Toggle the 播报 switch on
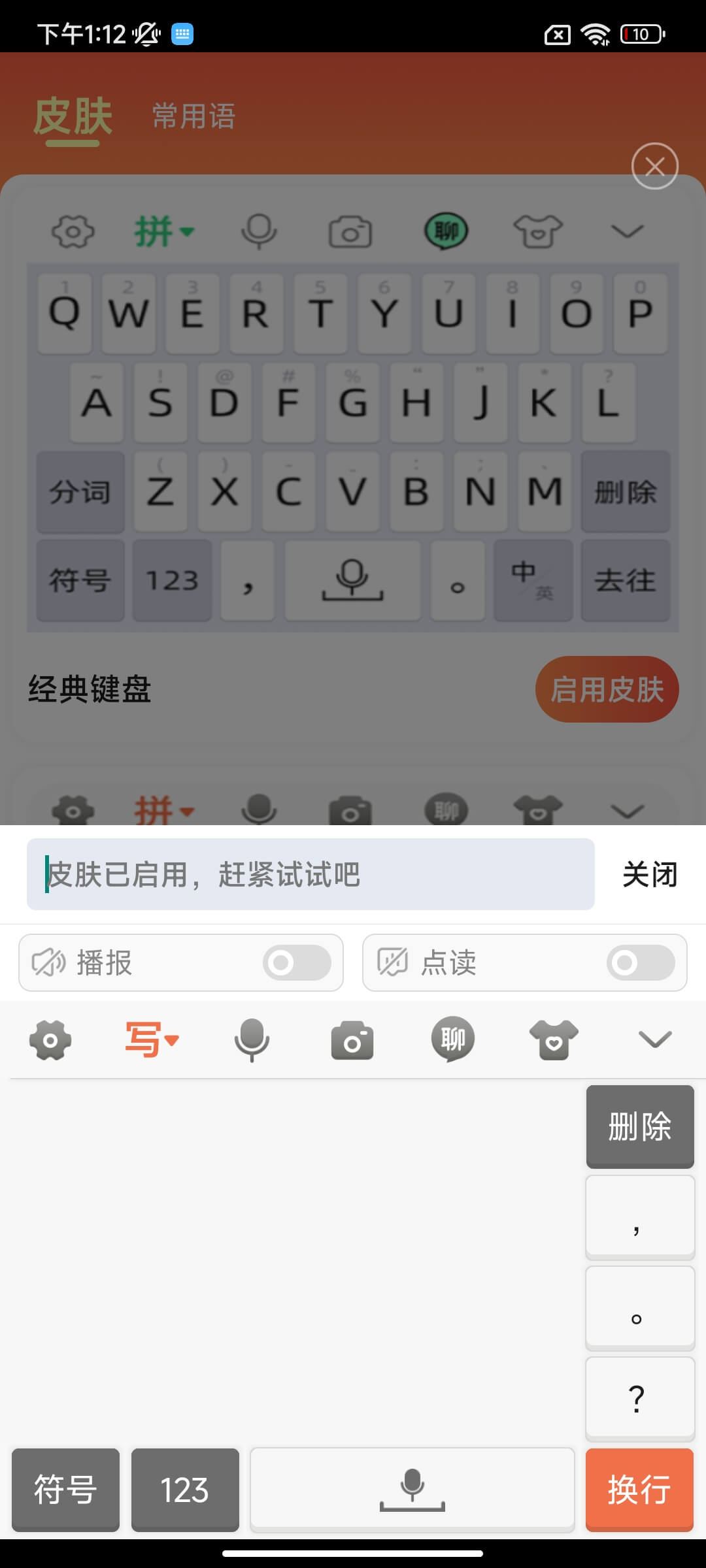Screen dimensions: 706x1568 click(297, 963)
